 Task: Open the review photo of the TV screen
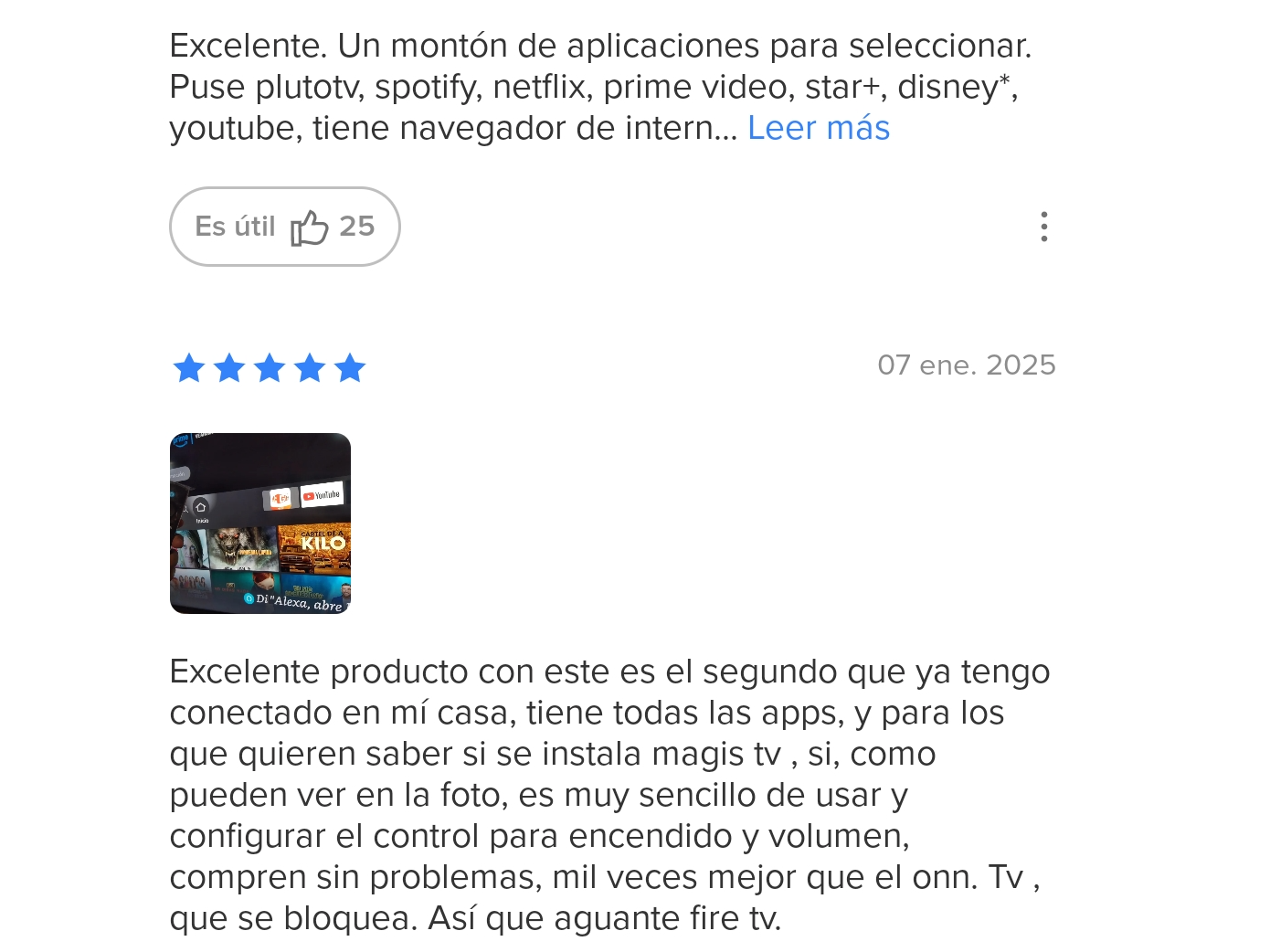click(x=260, y=524)
